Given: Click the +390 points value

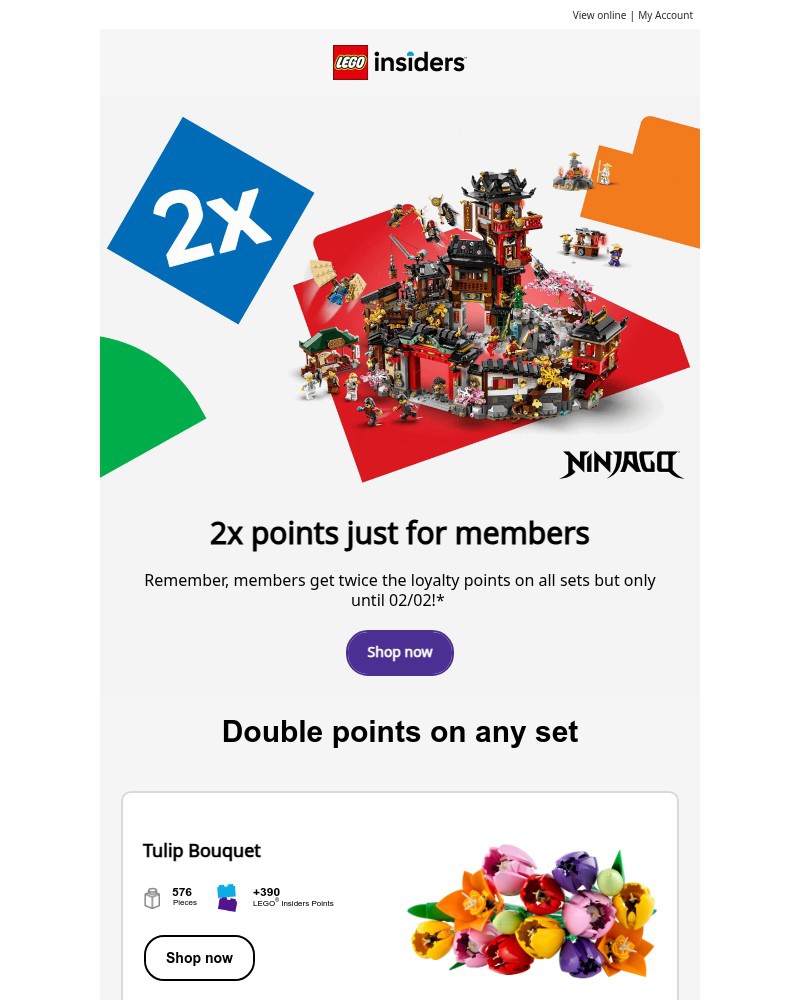Looking at the screenshot, I should coord(266,891).
